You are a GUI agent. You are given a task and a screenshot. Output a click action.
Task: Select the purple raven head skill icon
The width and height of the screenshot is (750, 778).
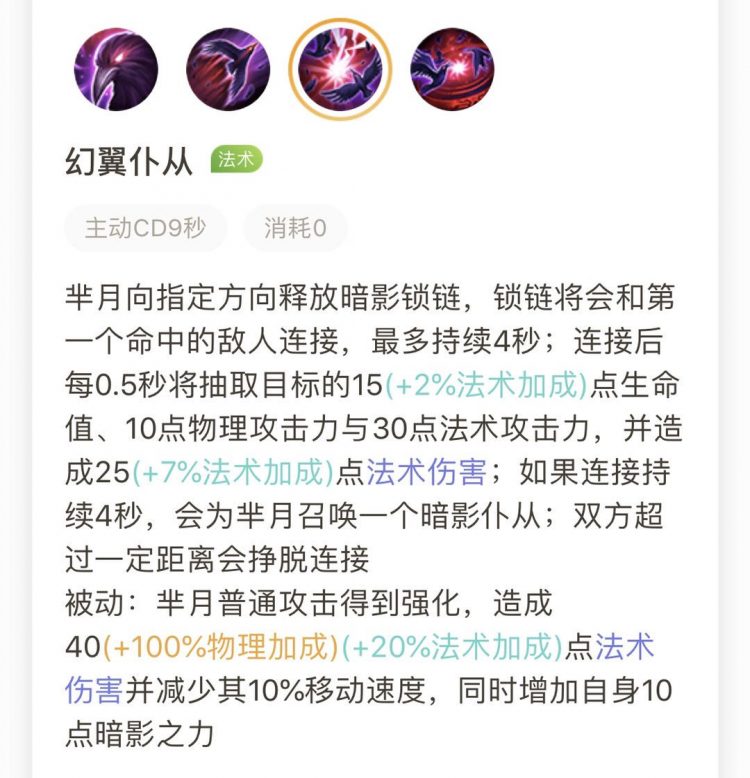[116, 69]
